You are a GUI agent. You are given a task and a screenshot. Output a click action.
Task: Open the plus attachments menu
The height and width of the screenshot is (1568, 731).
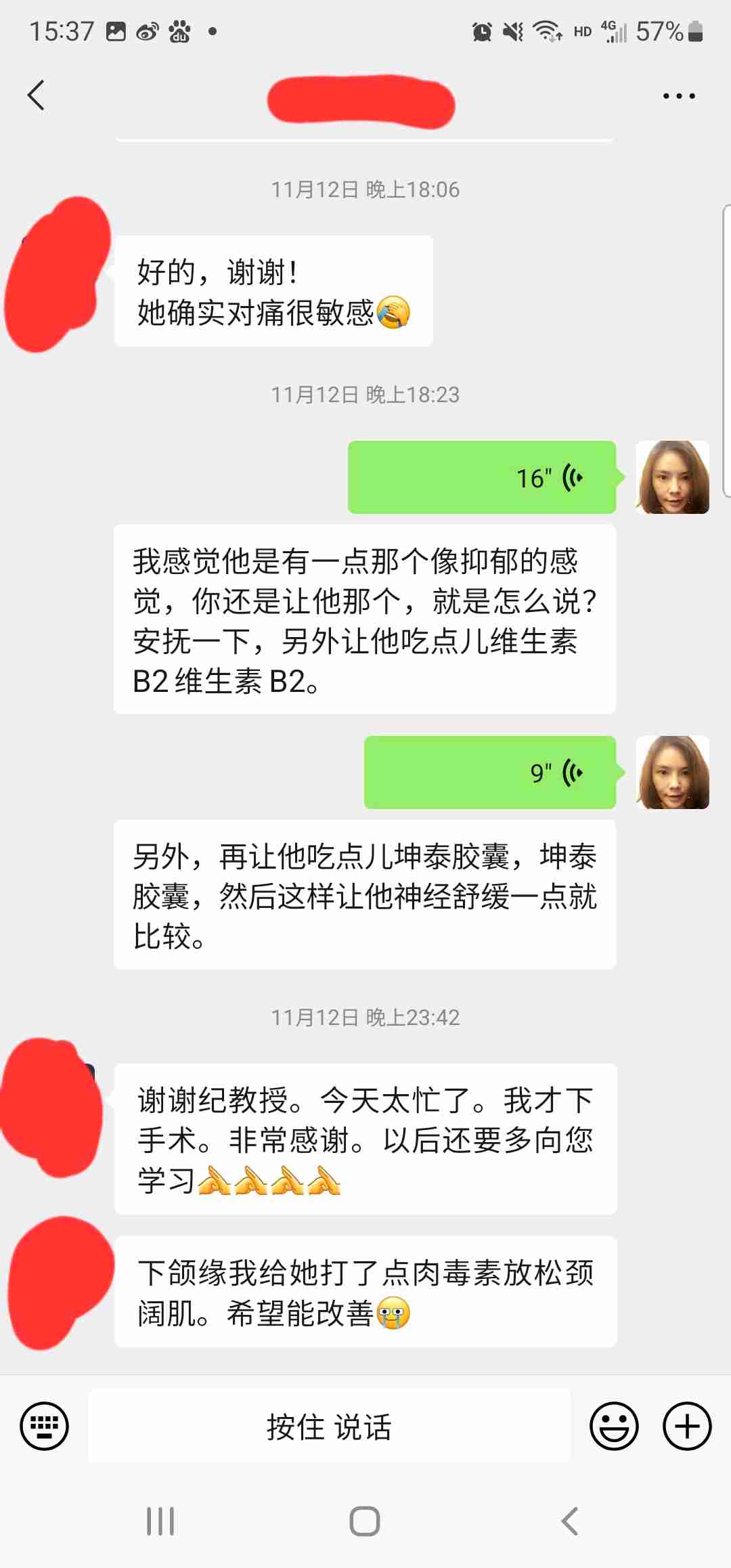tap(687, 1426)
